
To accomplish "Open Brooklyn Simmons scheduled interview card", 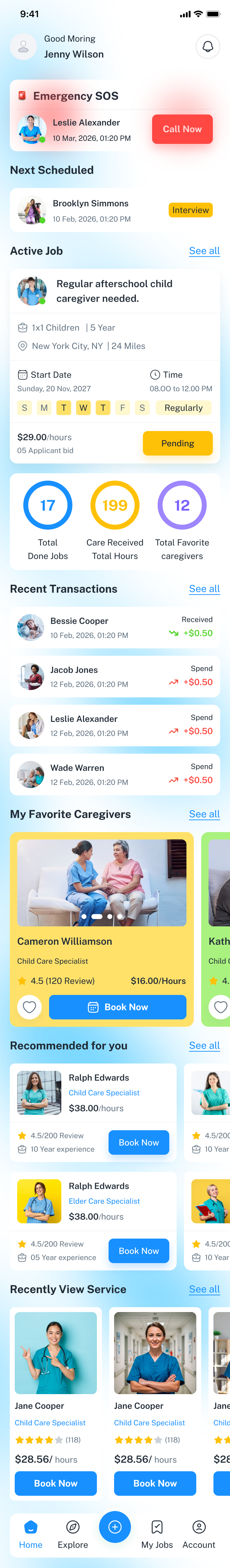I will (x=115, y=211).
